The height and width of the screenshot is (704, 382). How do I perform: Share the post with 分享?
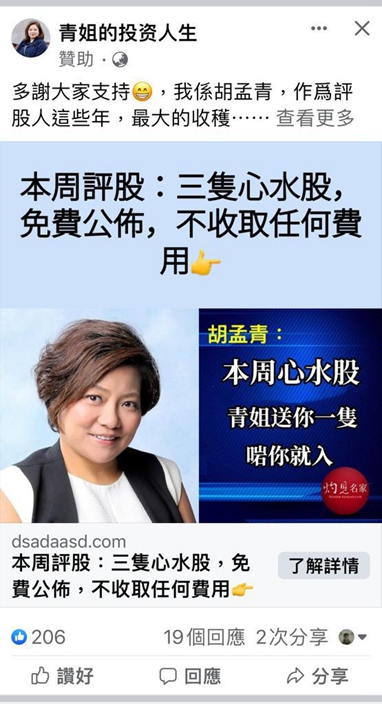tap(317, 676)
